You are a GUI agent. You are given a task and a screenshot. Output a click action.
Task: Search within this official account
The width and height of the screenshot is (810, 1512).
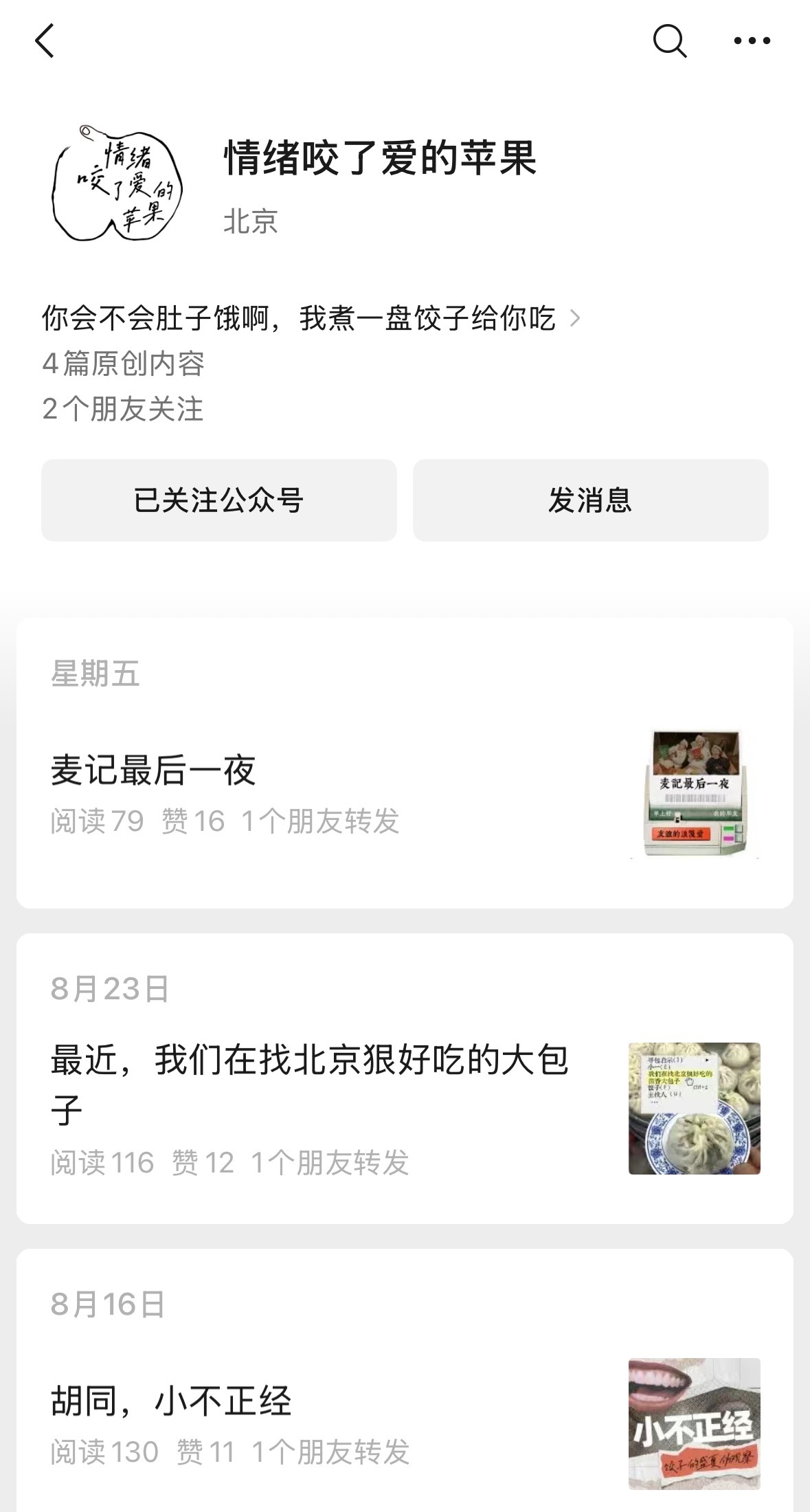click(668, 41)
